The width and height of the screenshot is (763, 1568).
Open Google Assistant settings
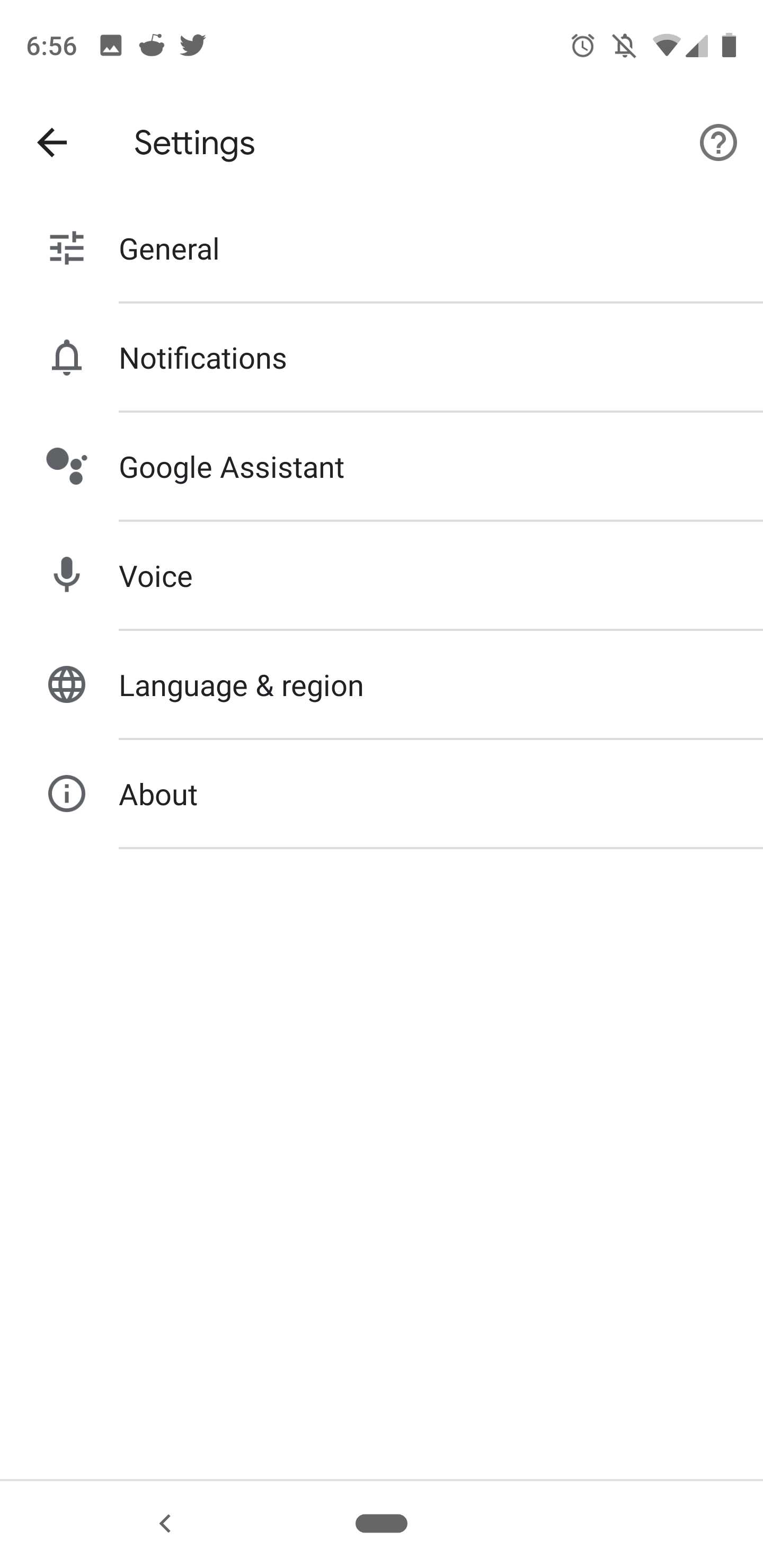pyautogui.click(x=232, y=466)
